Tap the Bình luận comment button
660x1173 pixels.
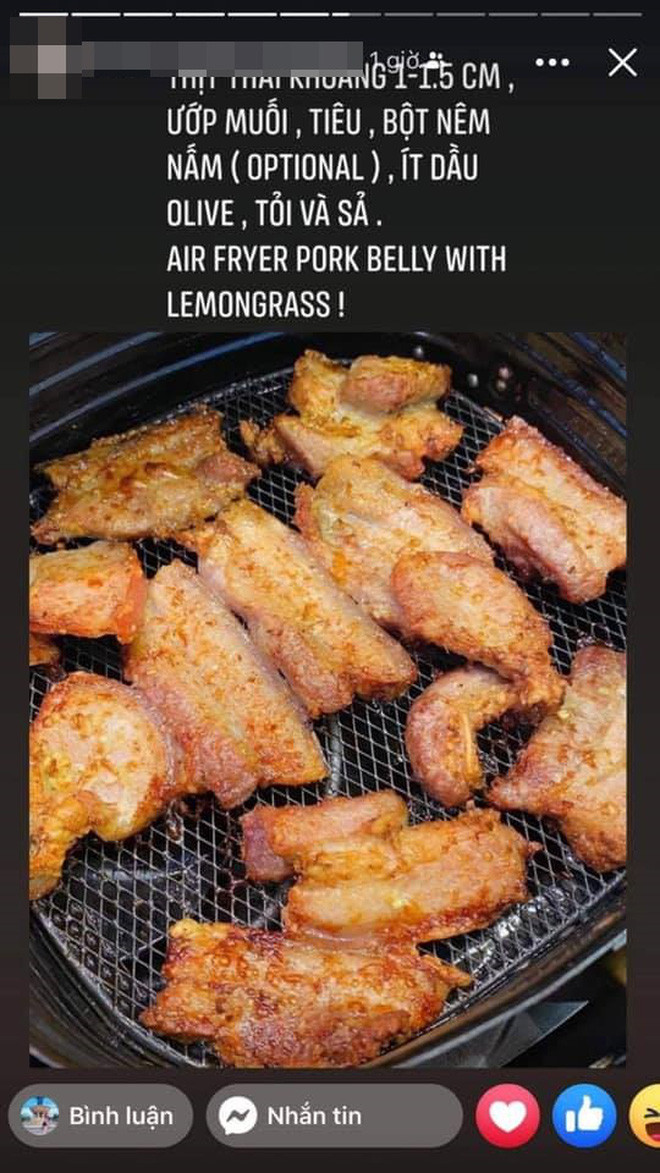pyautogui.click(x=100, y=1116)
